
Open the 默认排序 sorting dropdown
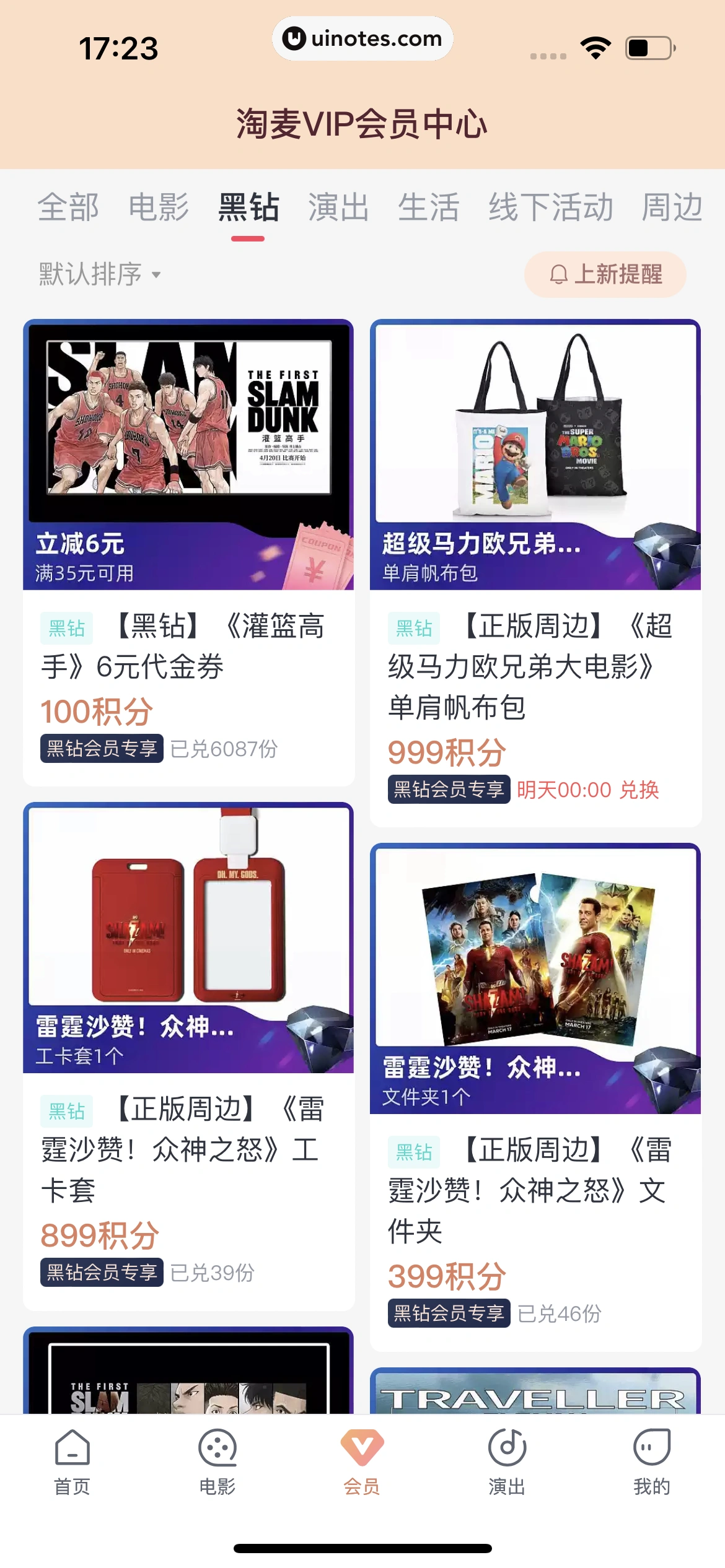coord(90,274)
